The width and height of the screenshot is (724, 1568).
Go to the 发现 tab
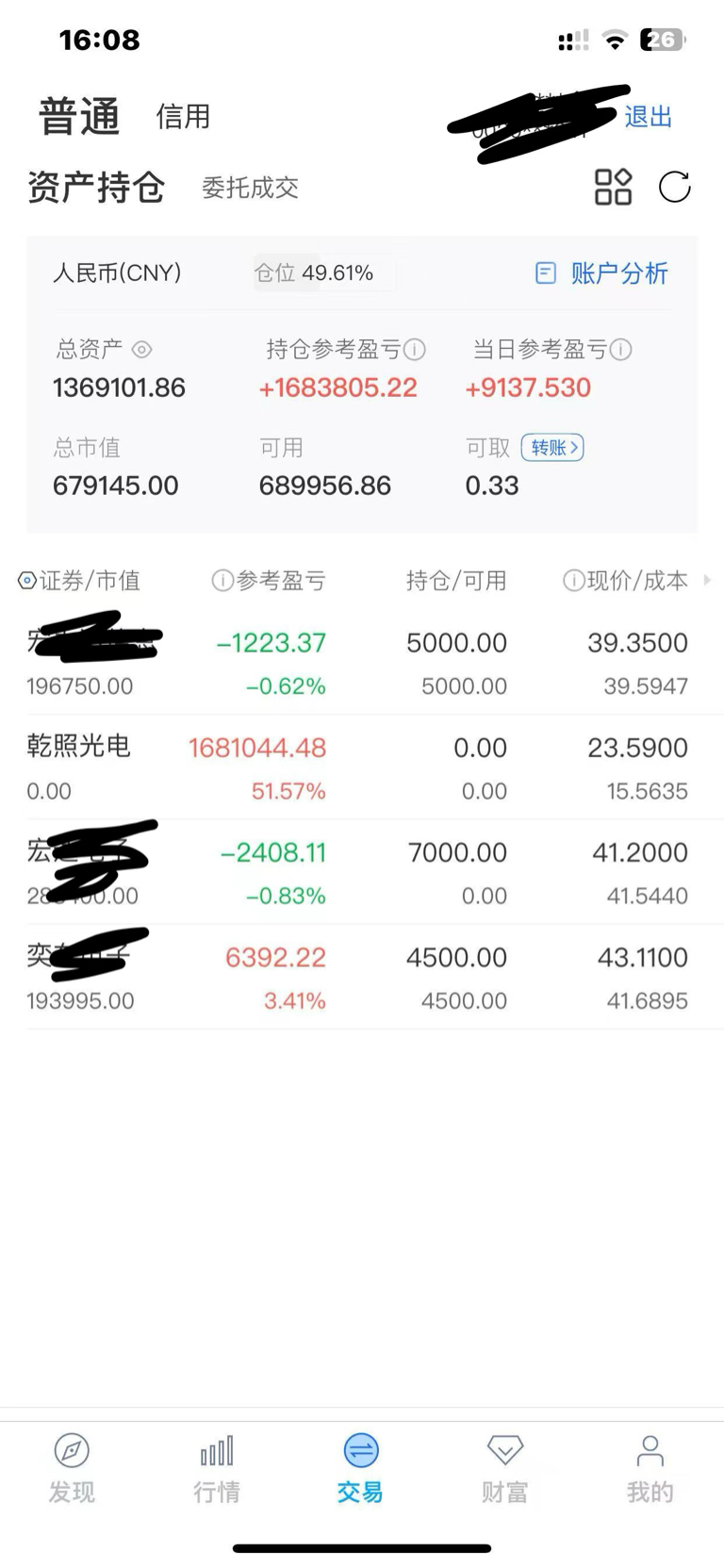coord(72,1468)
